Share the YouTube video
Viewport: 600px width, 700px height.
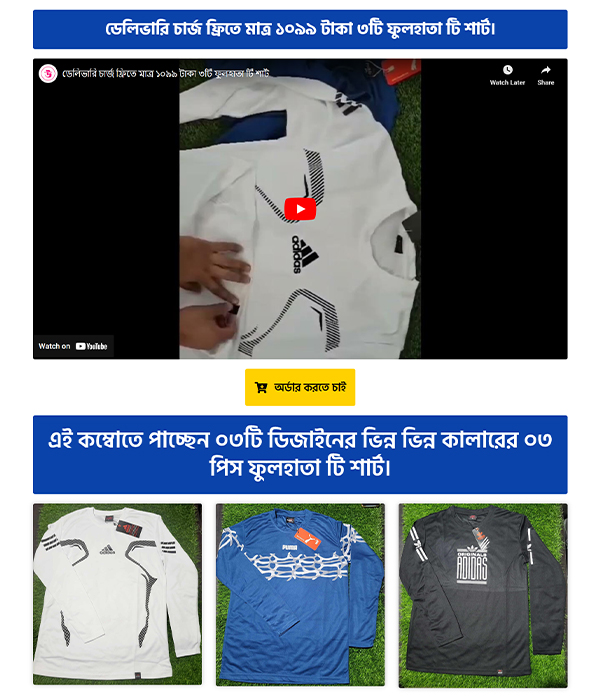pos(545,75)
